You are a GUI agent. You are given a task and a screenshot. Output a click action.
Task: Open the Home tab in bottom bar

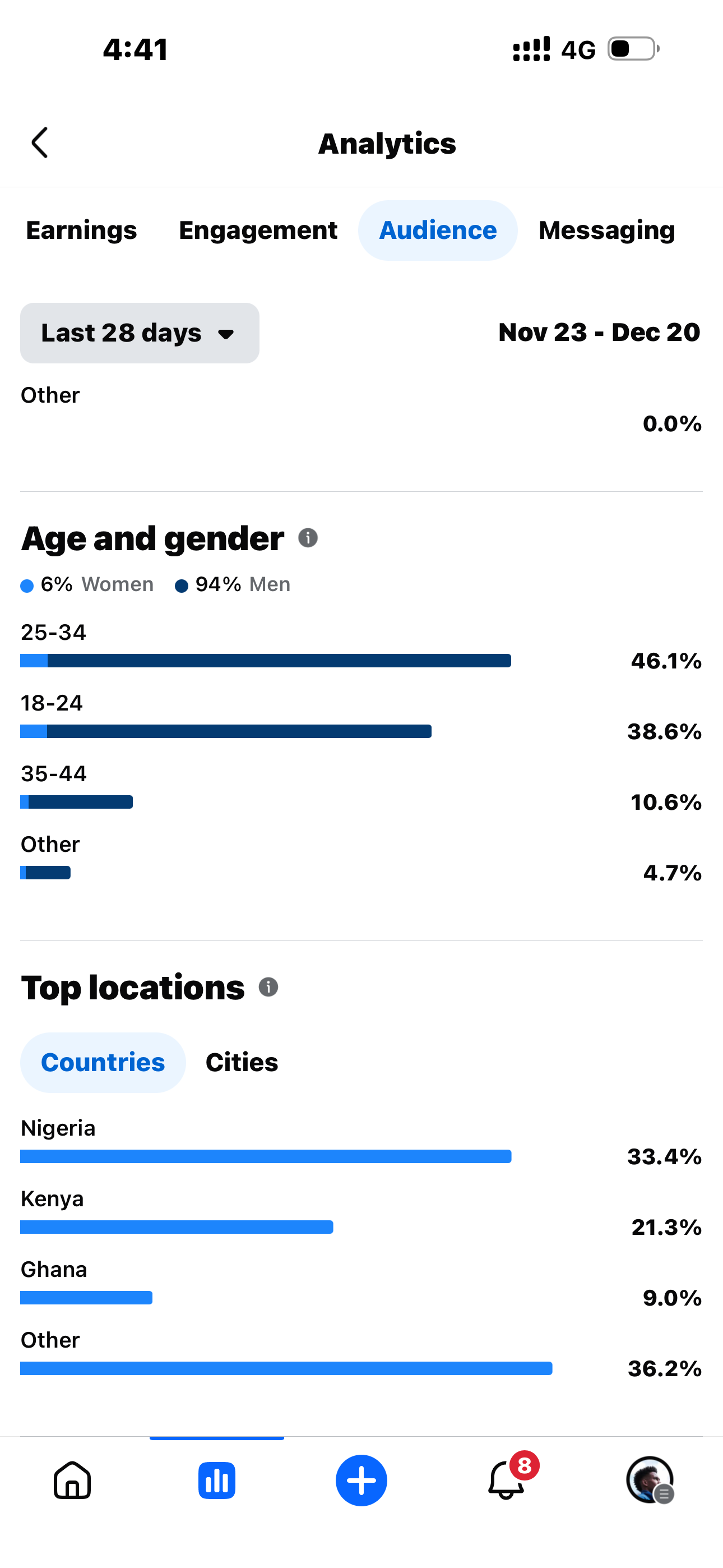click(72, 1481)
